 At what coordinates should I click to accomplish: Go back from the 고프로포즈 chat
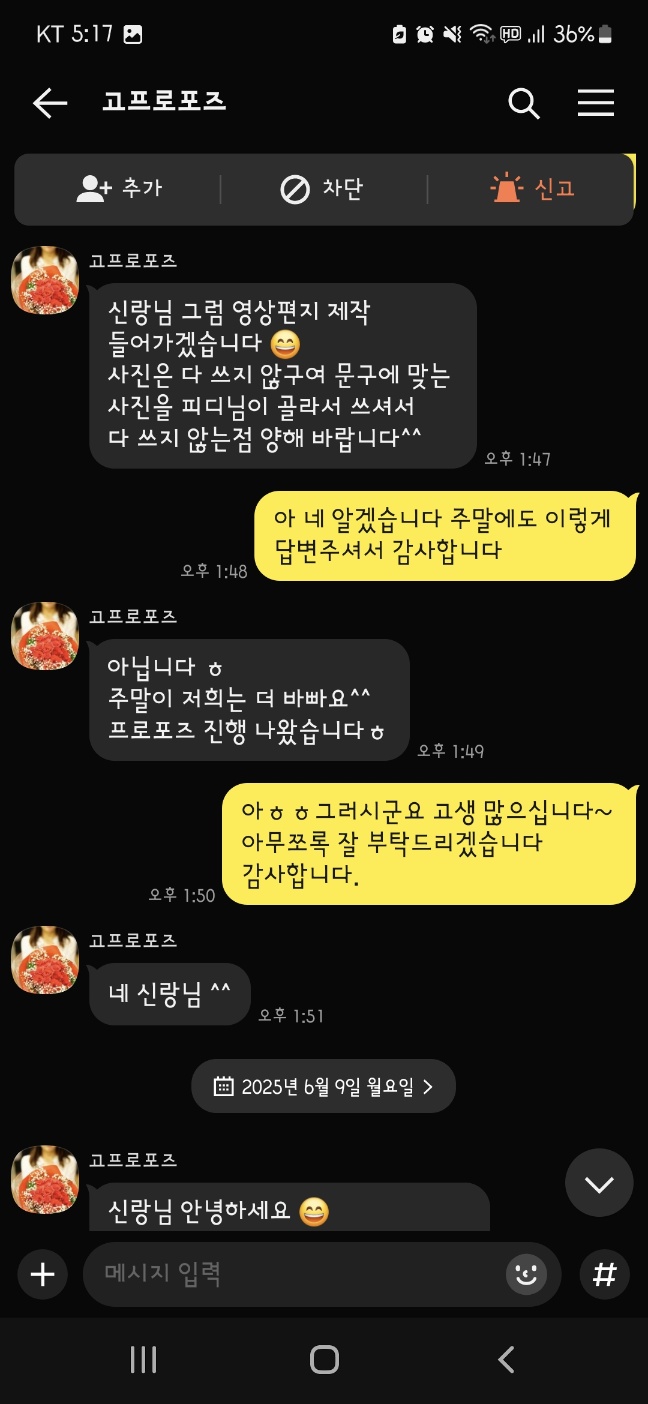coord(49,102)
